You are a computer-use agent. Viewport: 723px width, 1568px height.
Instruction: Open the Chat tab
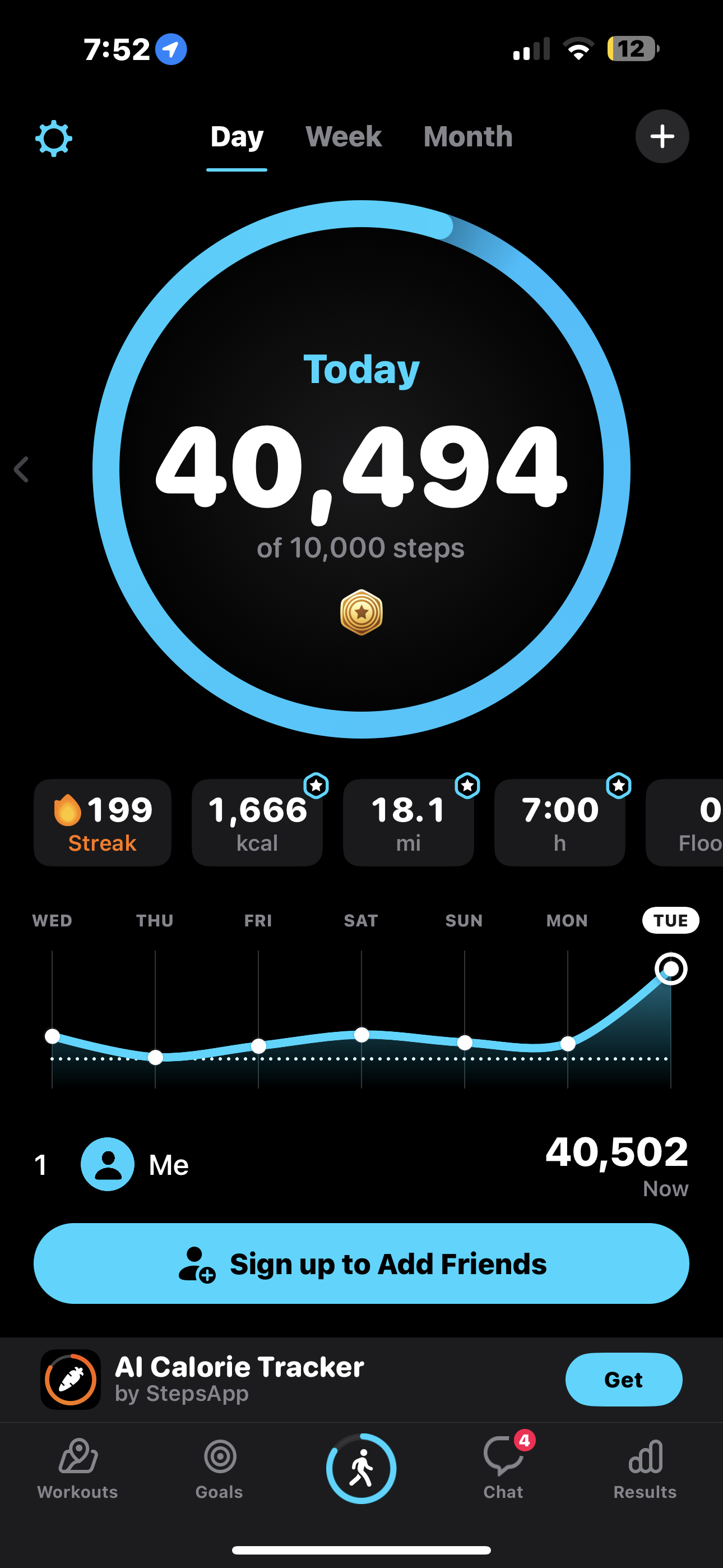point(503,1468)
